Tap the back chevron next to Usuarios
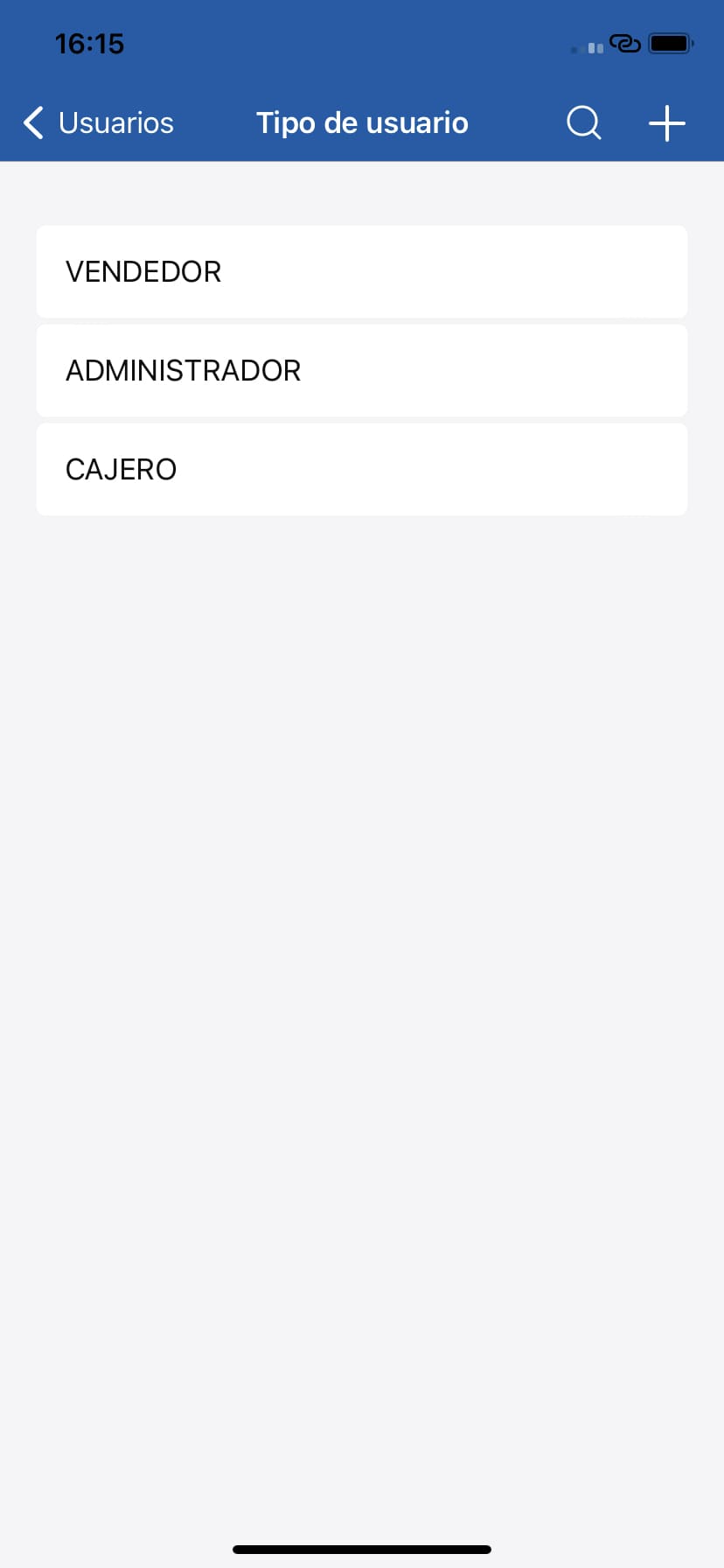This screenshot has height=1568, width=724. click(32, 122)
